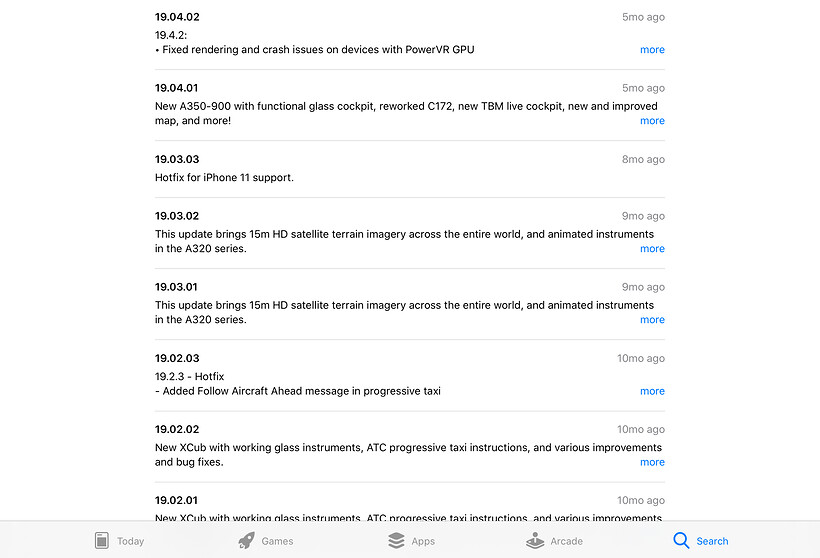Go to the Apps tab
The image size is (820, 558).
tap(411, 541)
